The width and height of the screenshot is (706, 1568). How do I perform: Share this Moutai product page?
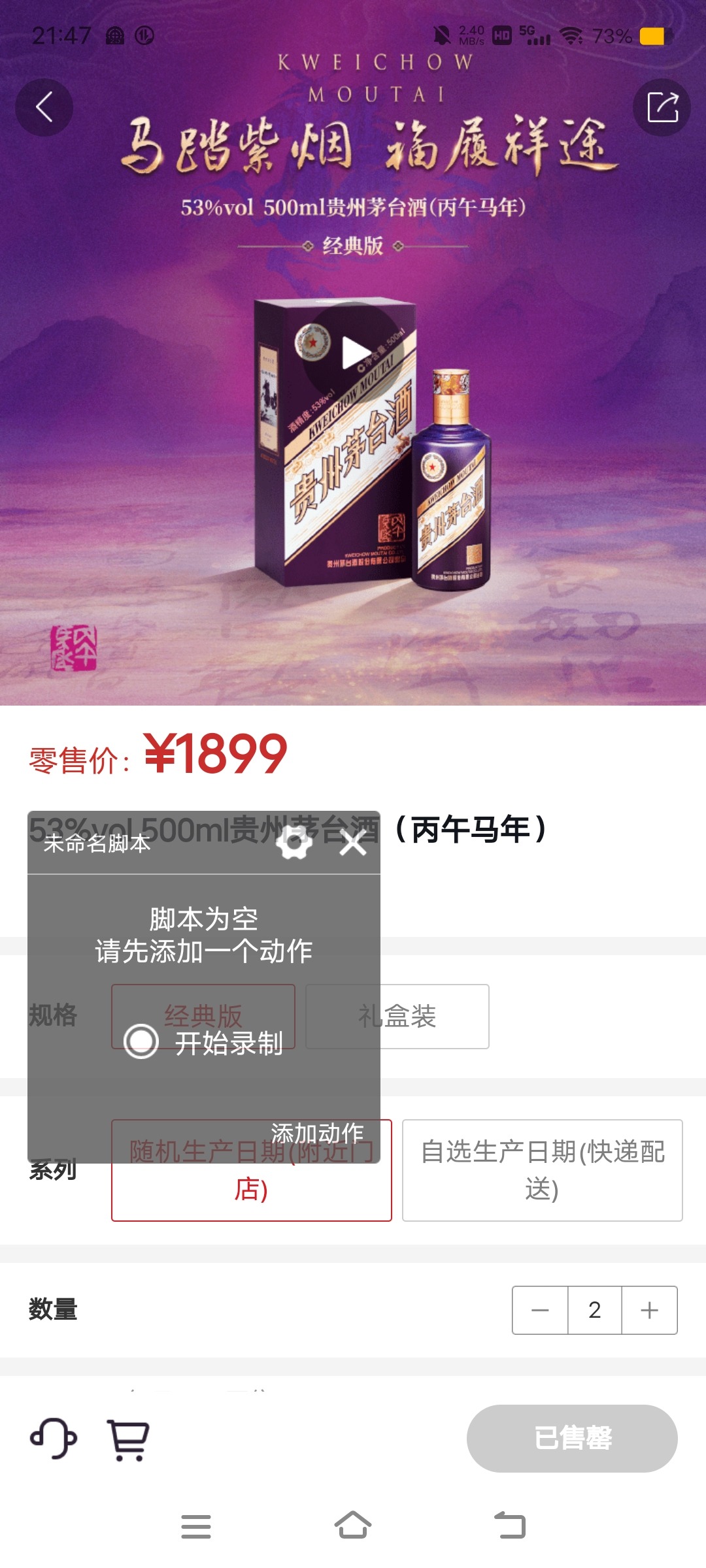point(662,107)
